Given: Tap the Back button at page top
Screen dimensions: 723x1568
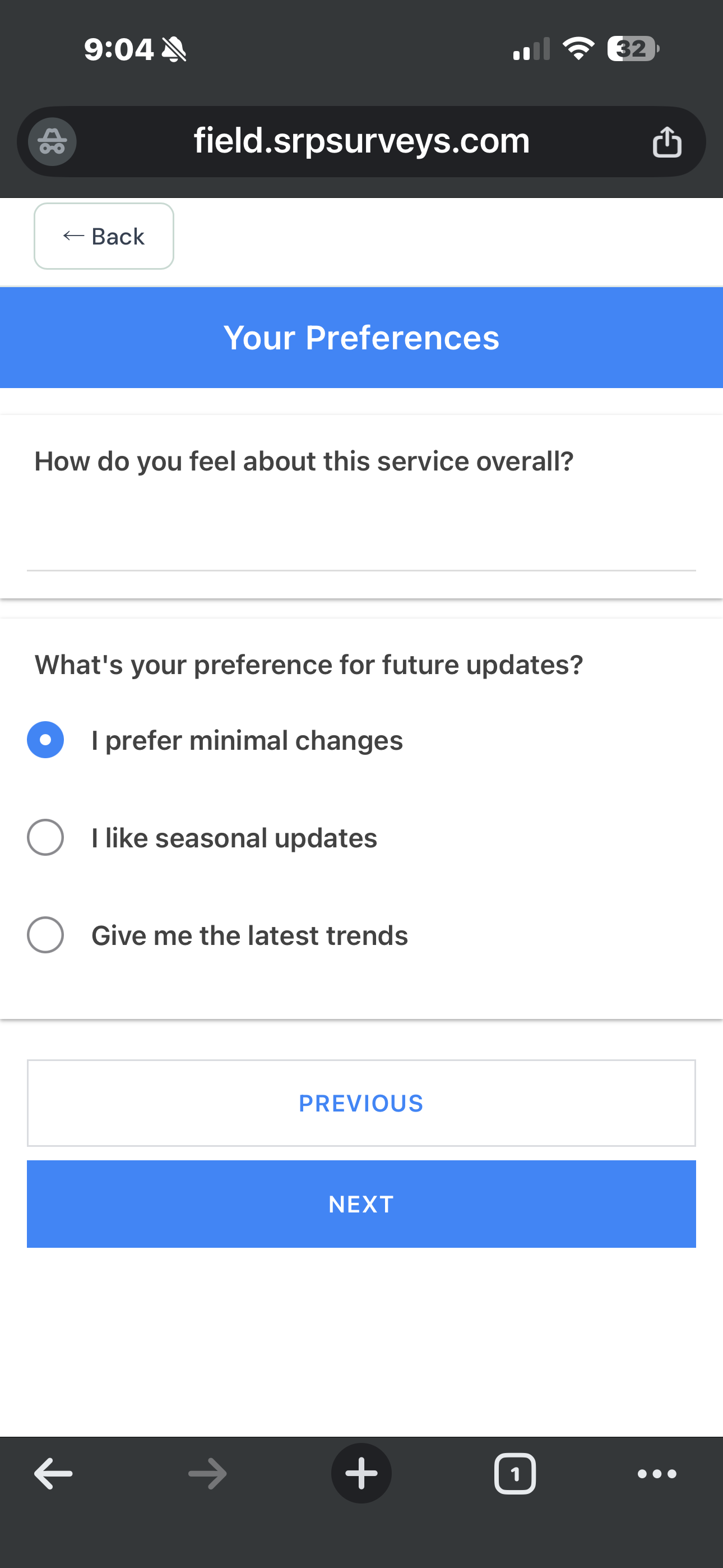Looking at the screenshot, I should click(104, 236).
